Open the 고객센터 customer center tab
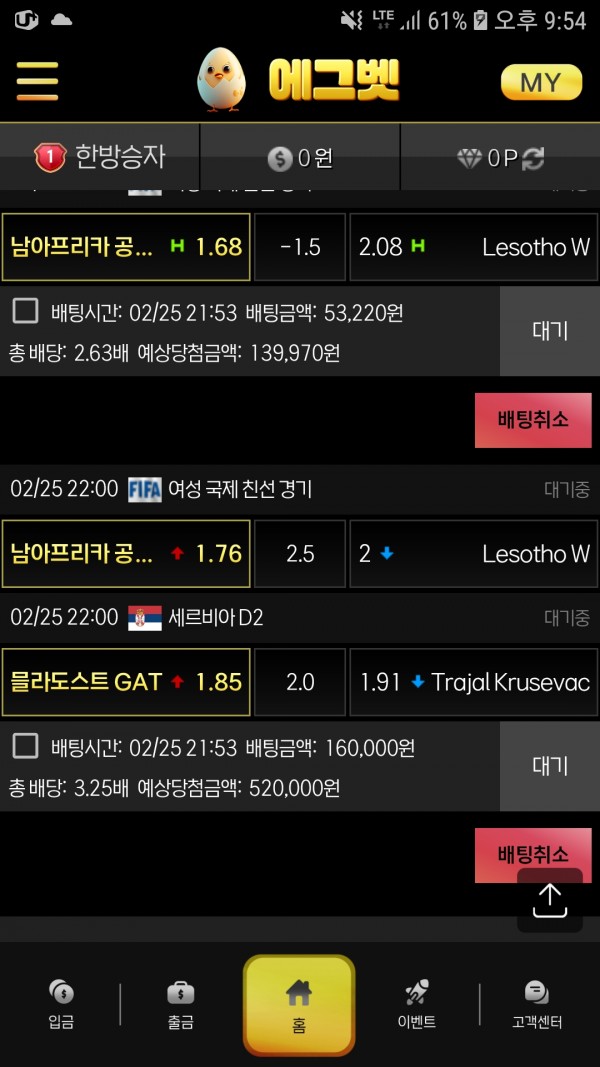This screenshot has height=1067, width=600. pyautogui.click(x=537, y=1004)
